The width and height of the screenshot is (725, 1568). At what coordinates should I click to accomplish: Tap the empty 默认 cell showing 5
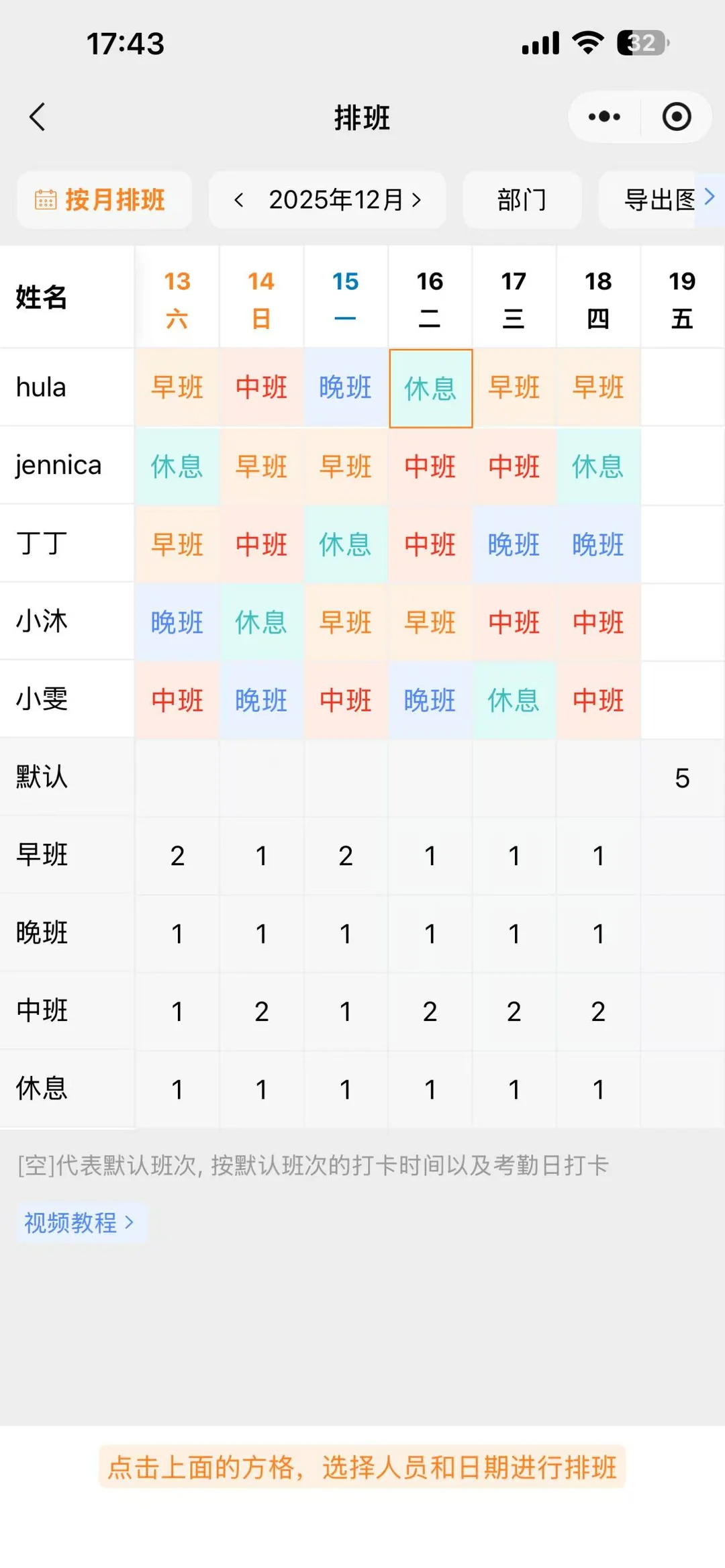click(x=682, y=779)
